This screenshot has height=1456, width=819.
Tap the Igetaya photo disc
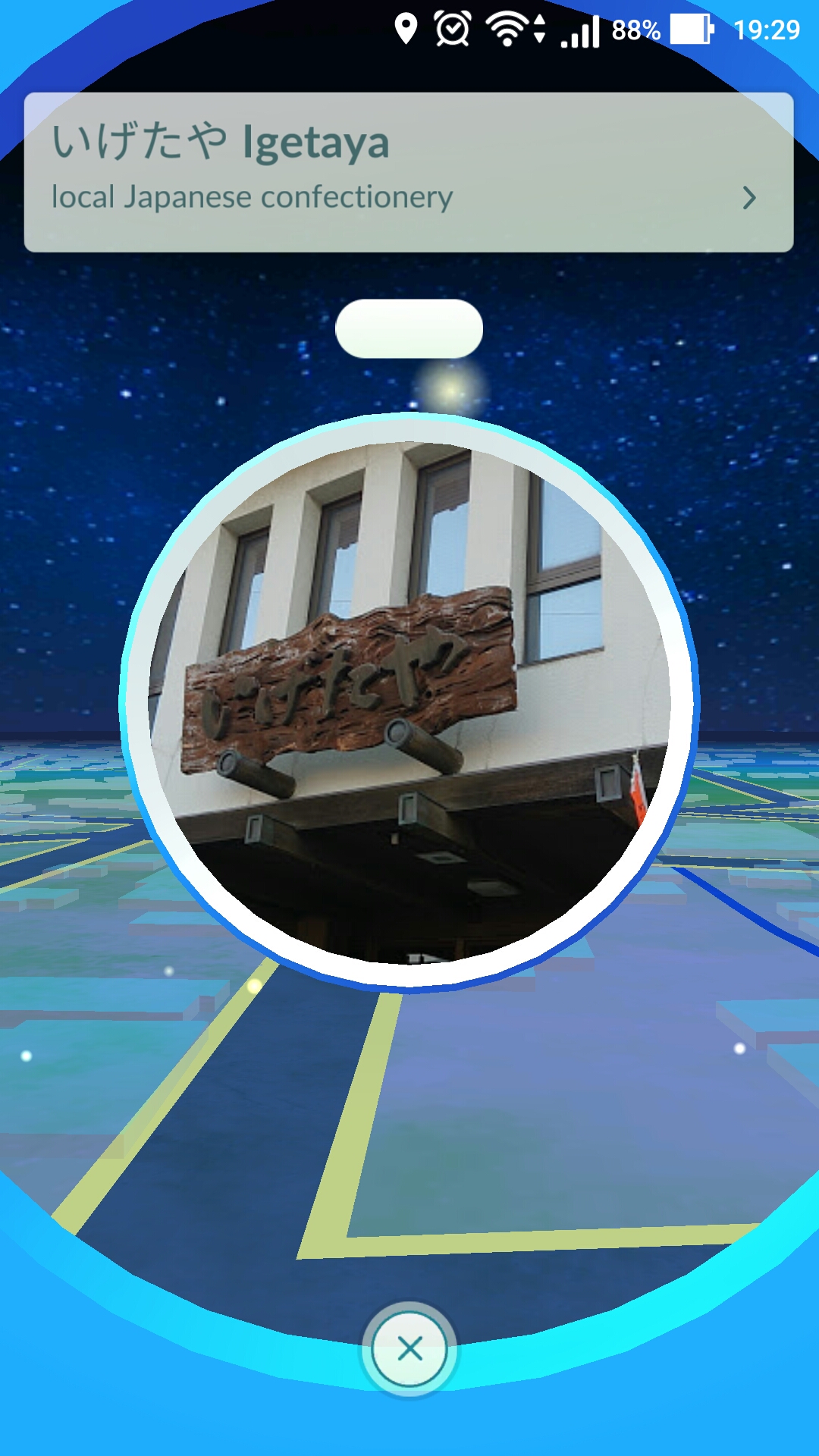[x=409, y=702]
